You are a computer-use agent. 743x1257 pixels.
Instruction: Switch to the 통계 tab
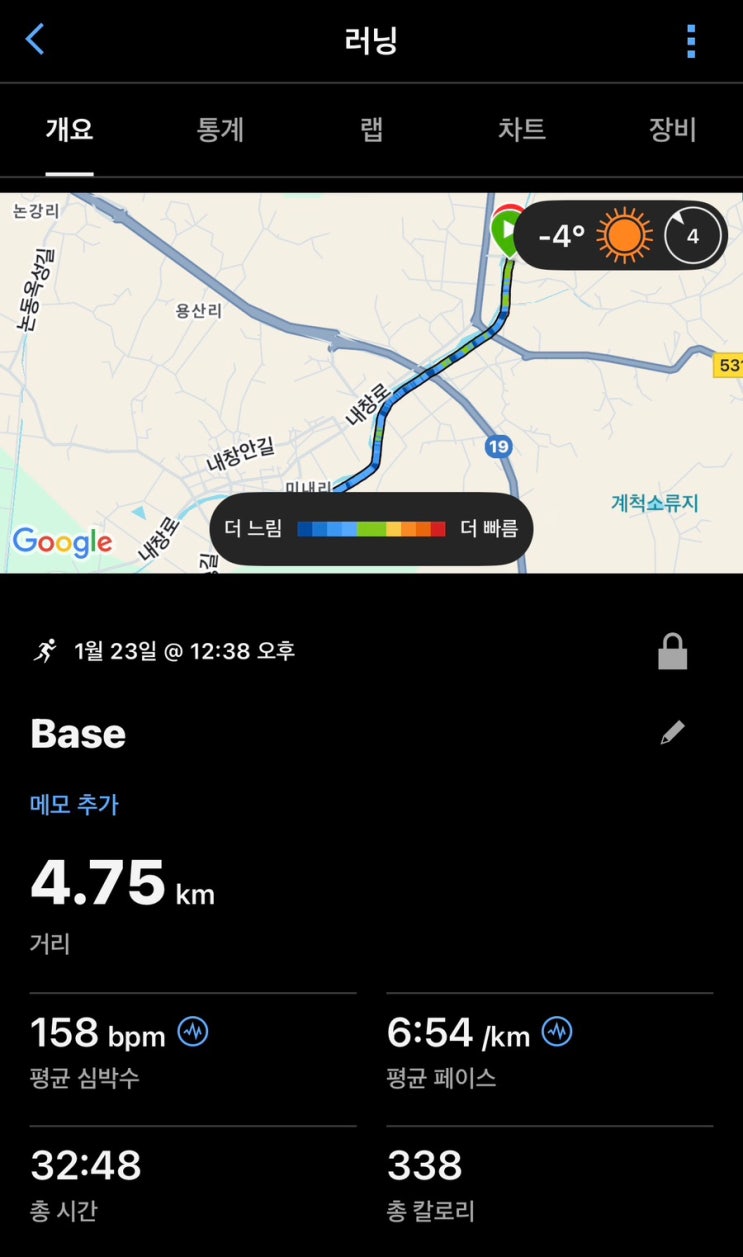(x=220, y=129)
